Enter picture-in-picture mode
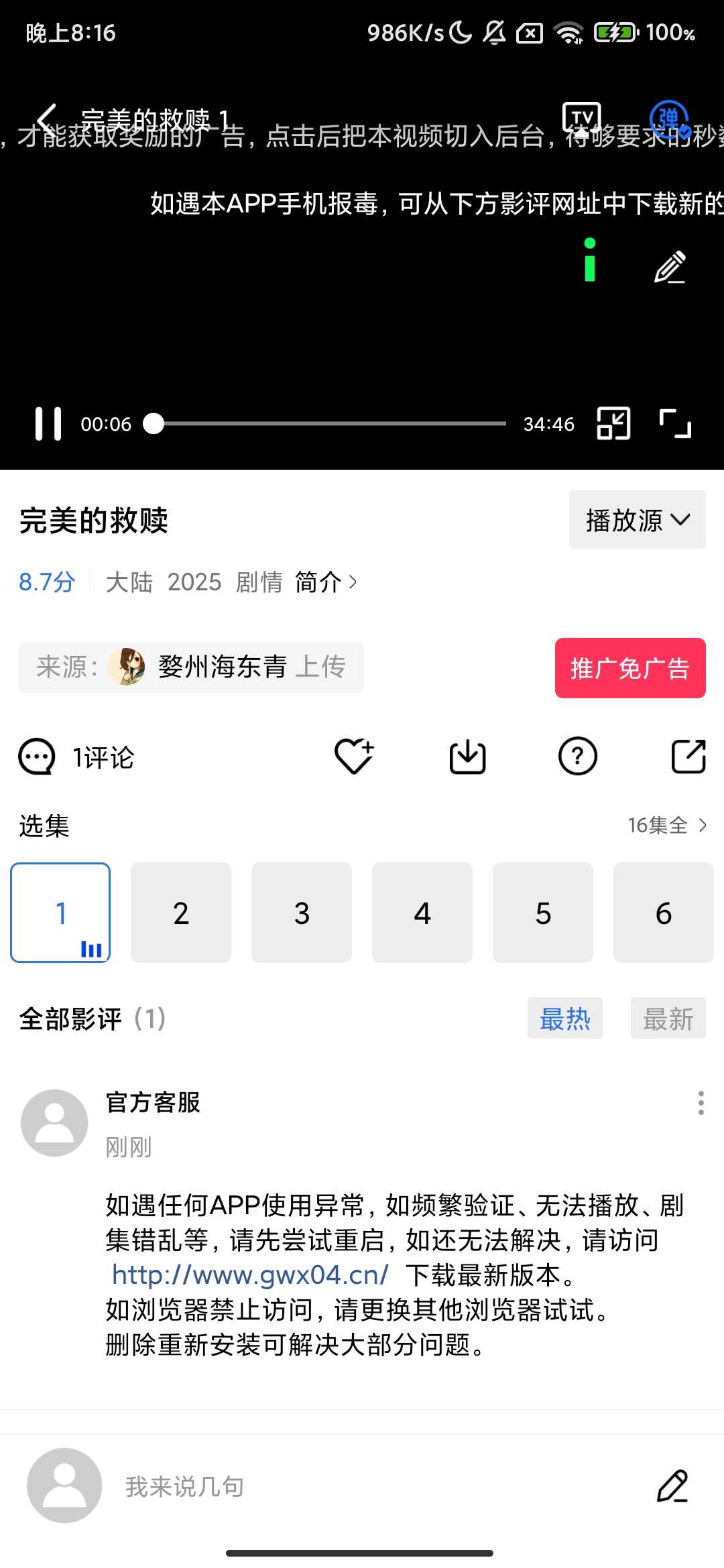 [x=613, y=423]
